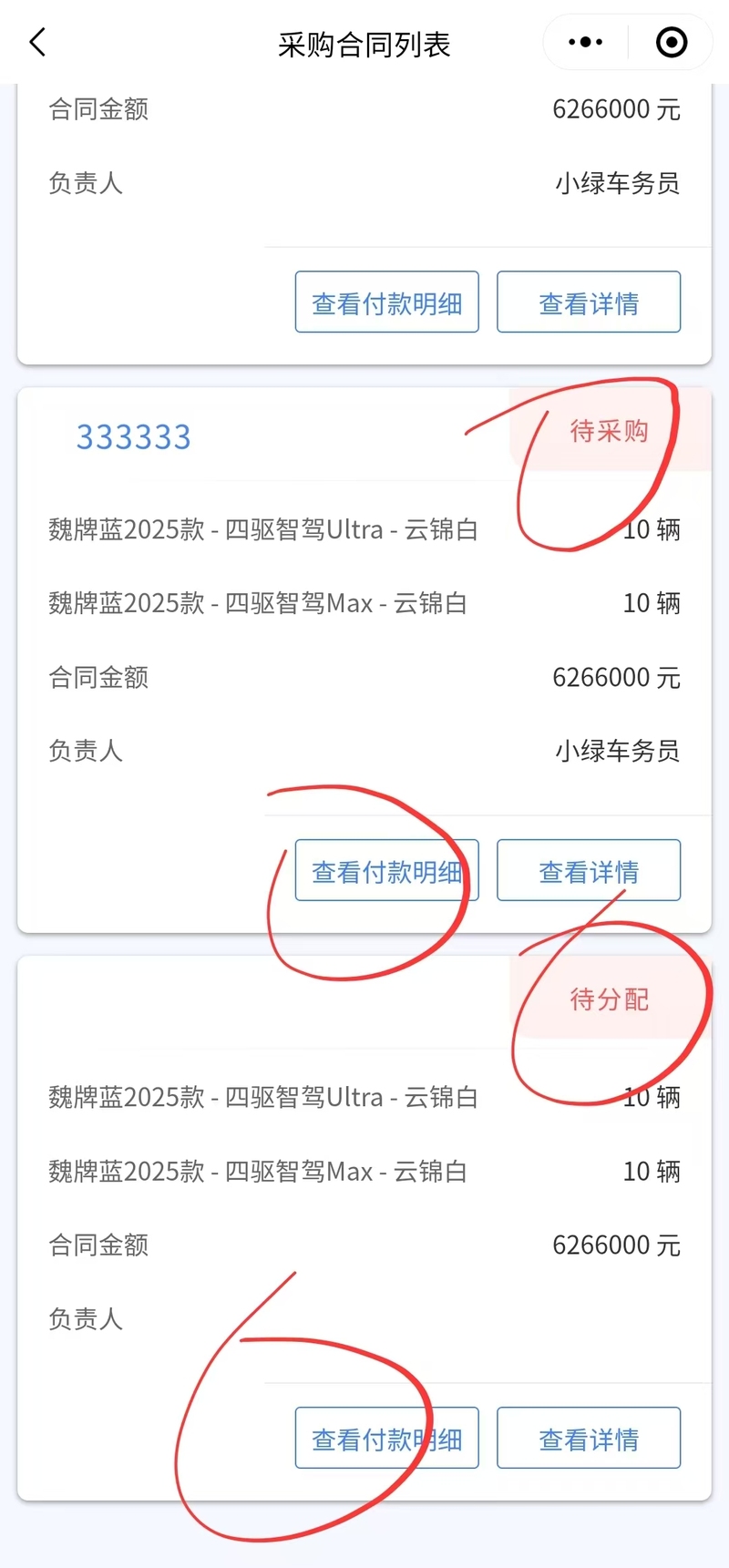Close the mini program with the circle icon
The width and height of the screenshot is (729, 1568).
[672, 42]
